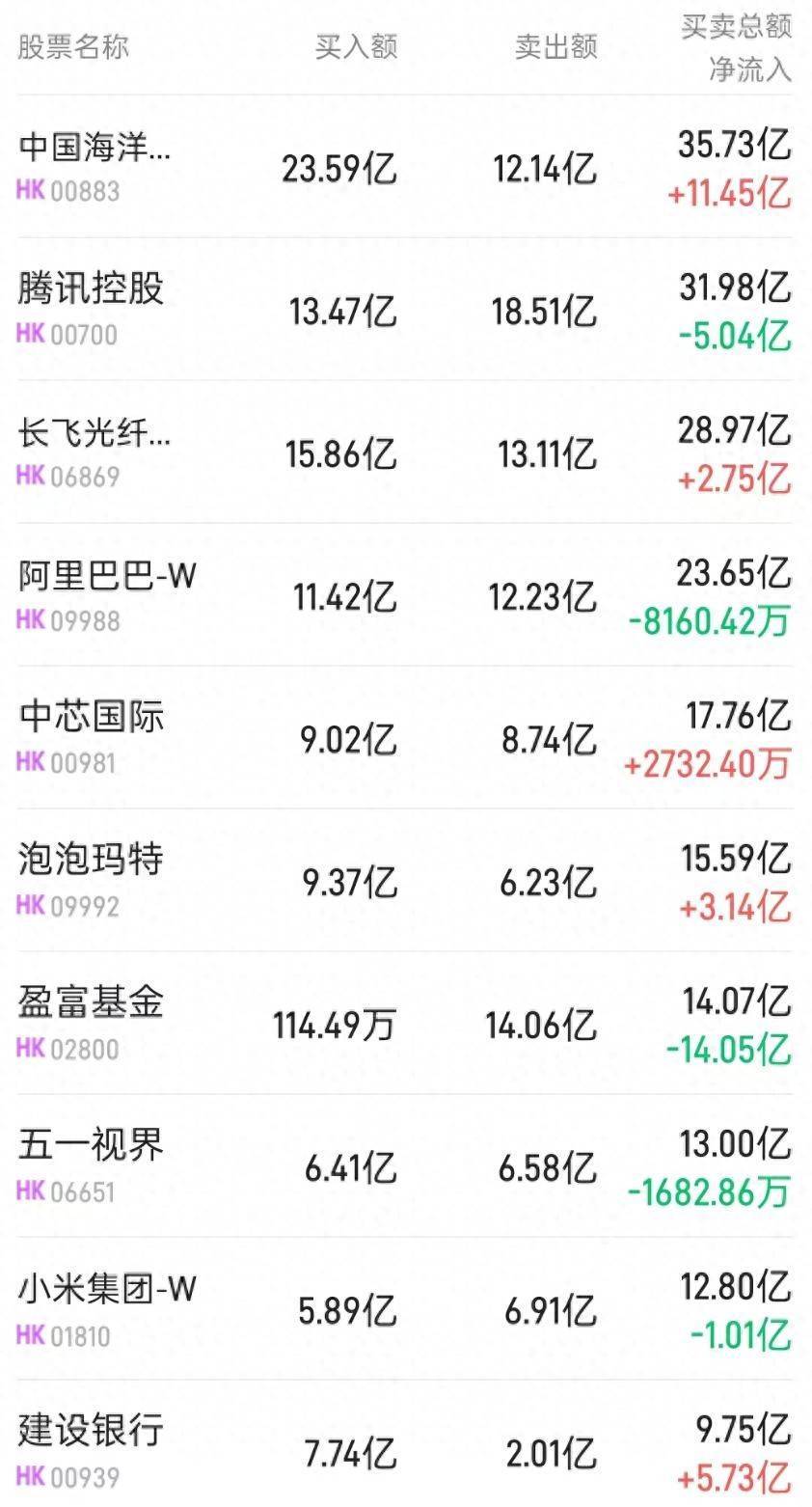Open 盈富基金 HK 02800 details

(x=92, y=1022)
